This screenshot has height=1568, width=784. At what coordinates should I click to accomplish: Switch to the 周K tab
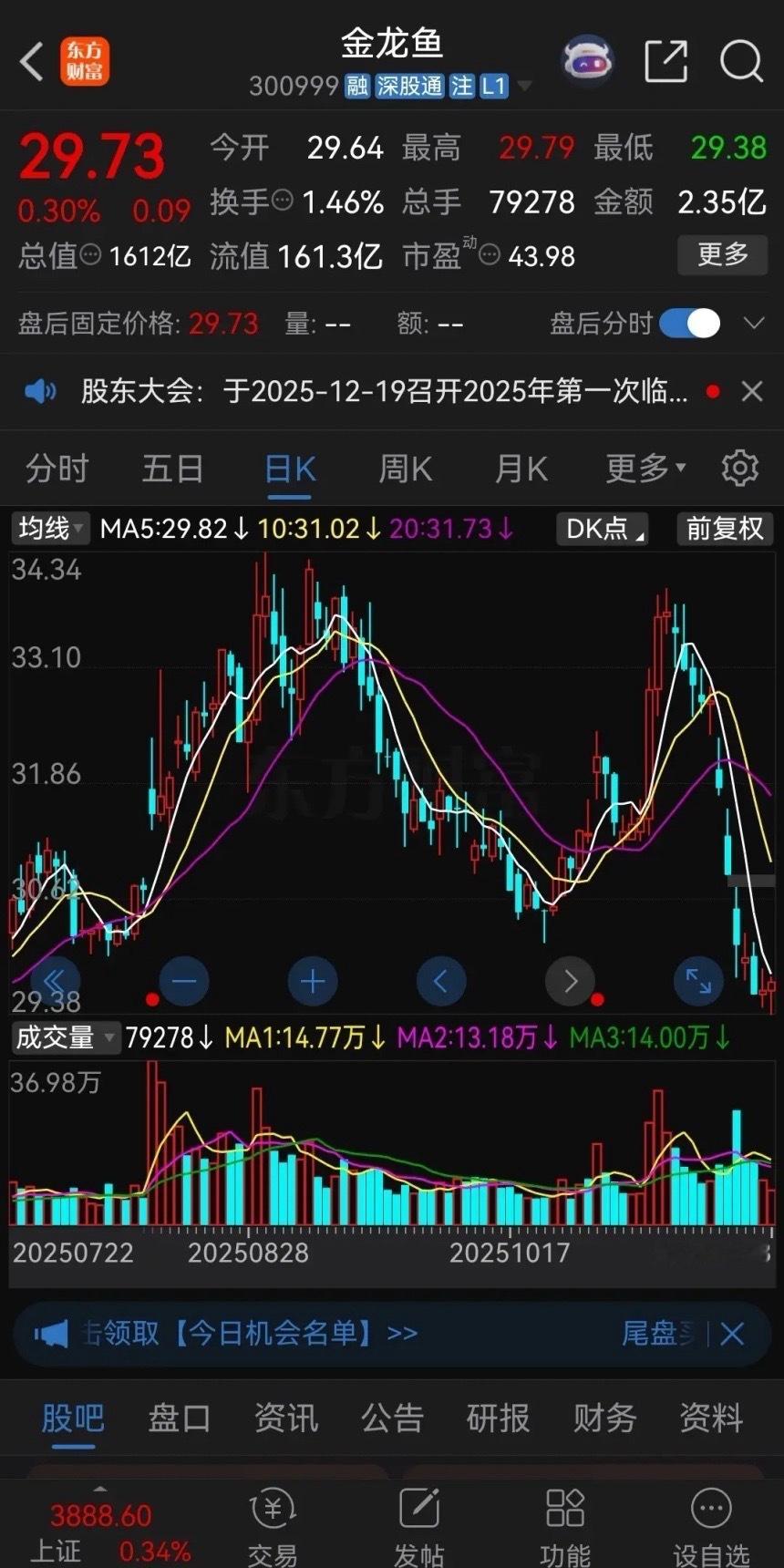tap(404, 468)
